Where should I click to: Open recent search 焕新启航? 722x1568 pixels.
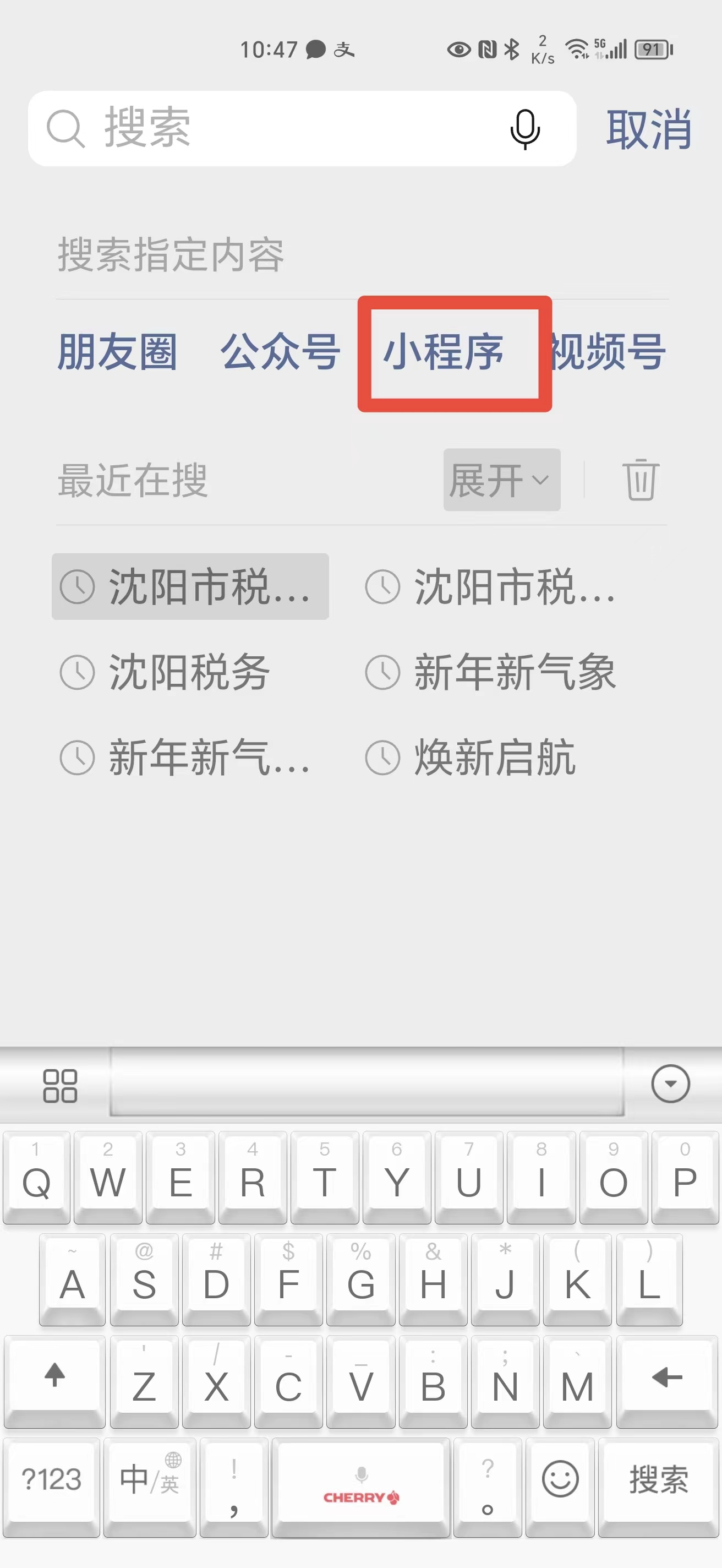(x=470, y=758)
